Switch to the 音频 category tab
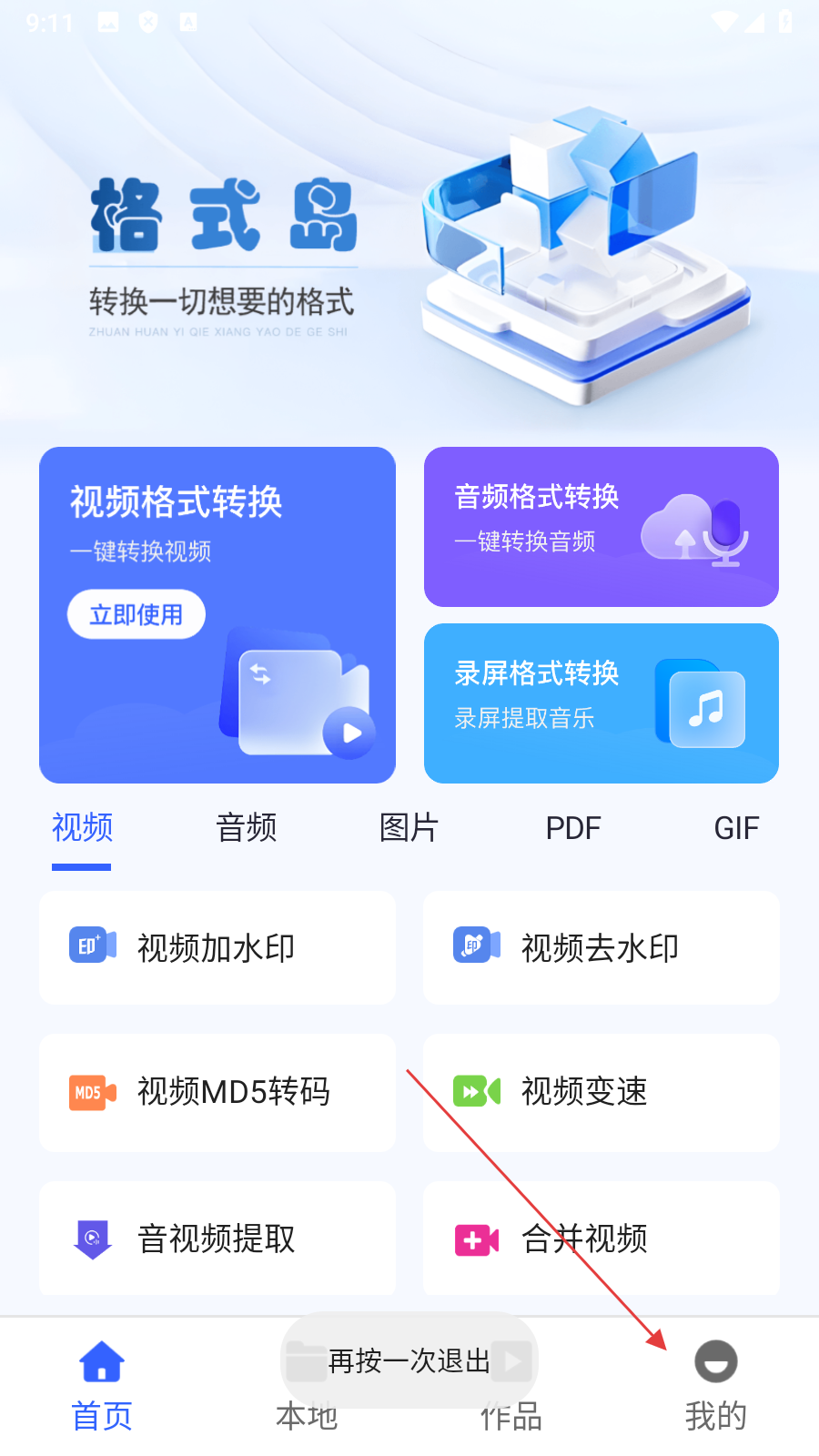 pos(246,828)
